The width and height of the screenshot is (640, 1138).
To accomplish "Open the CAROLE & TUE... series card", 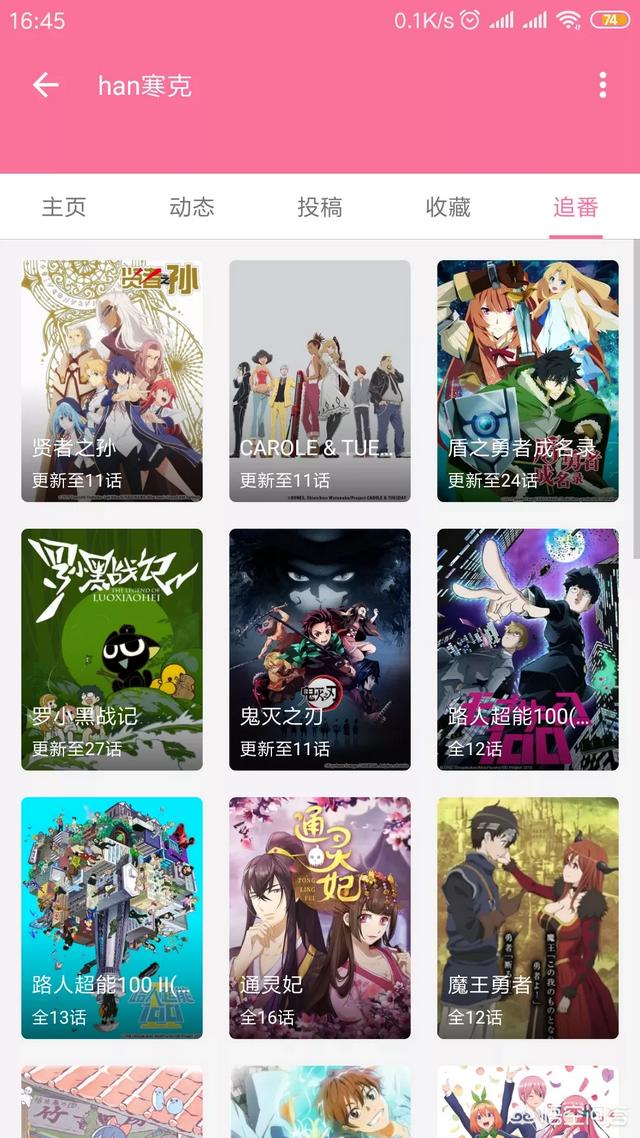I will point(320,380).
